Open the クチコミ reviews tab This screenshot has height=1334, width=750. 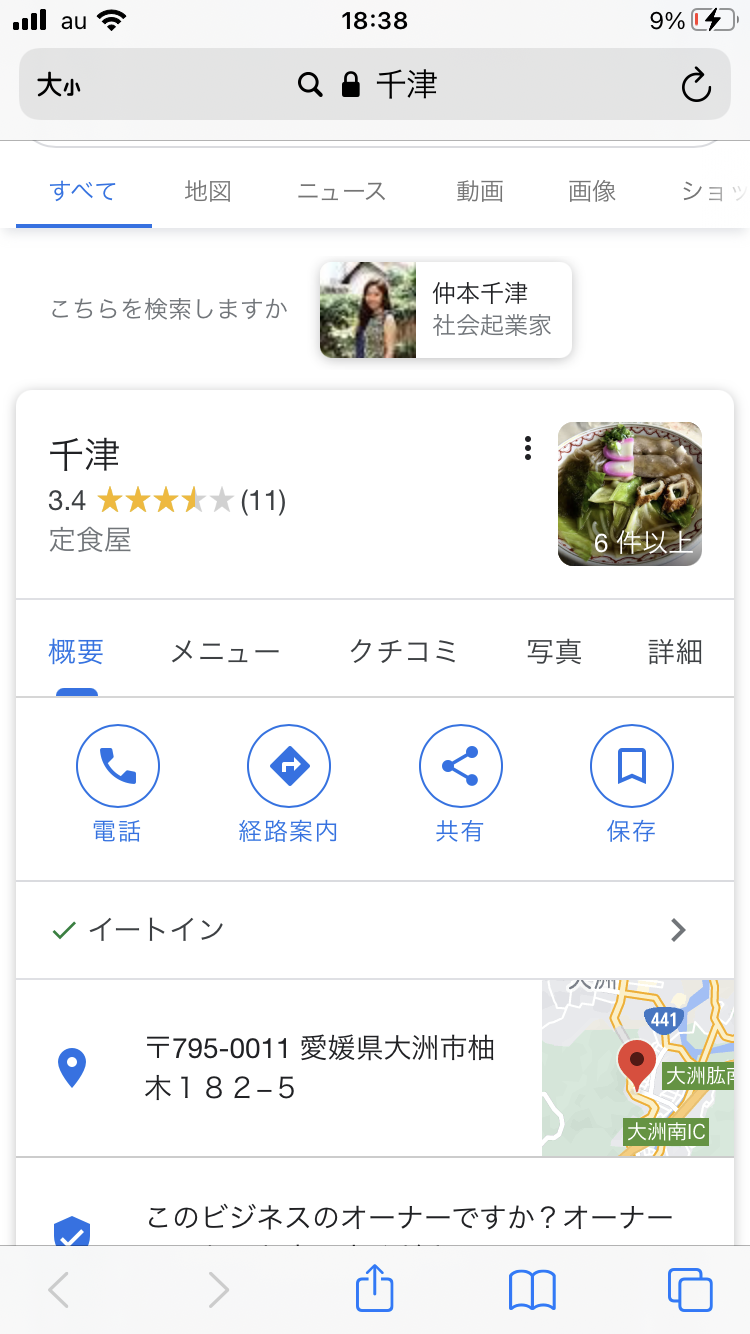click(x=403, y=652)
